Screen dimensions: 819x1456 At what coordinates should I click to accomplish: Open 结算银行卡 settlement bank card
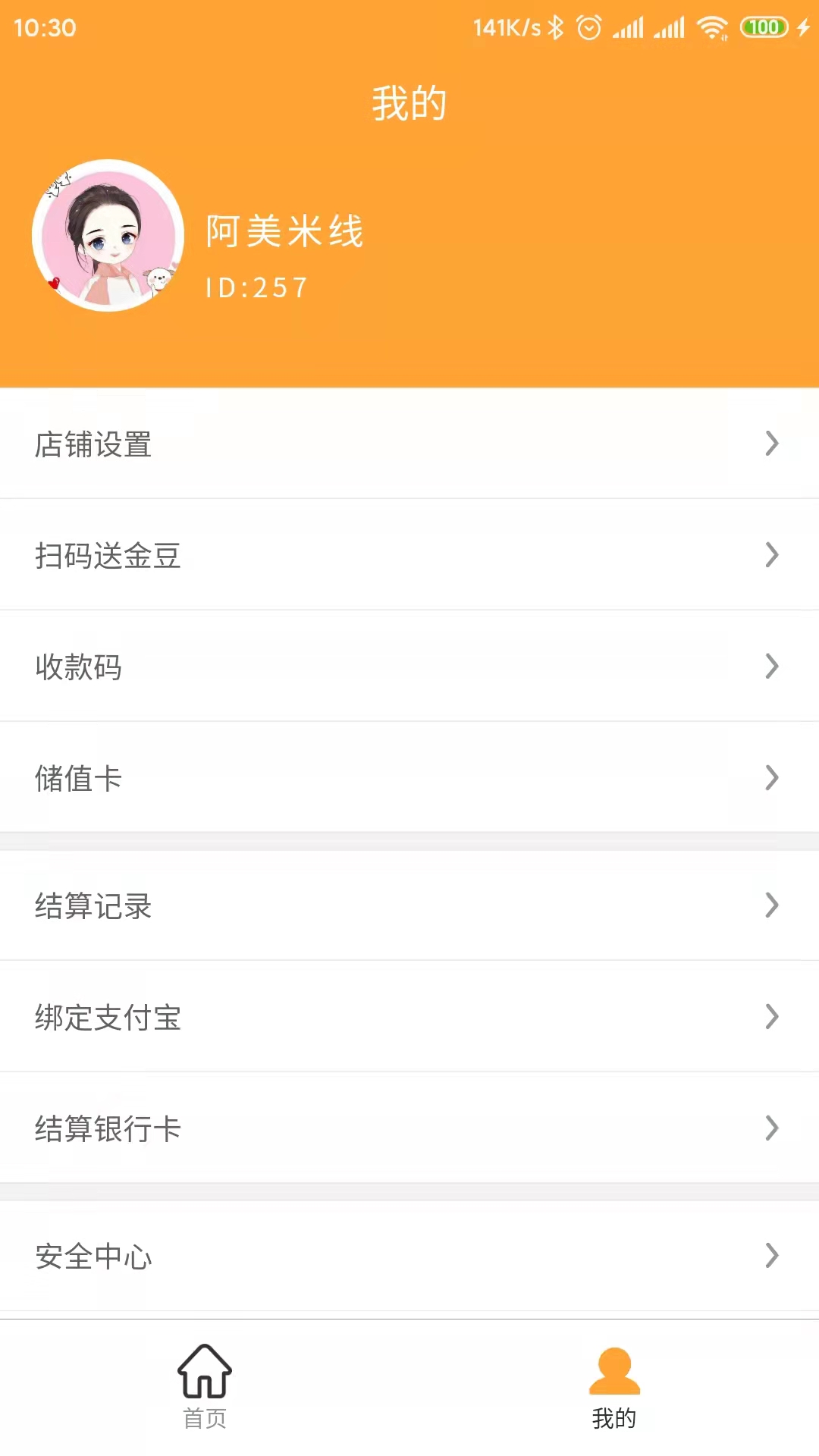click(x=409, y=1128)
